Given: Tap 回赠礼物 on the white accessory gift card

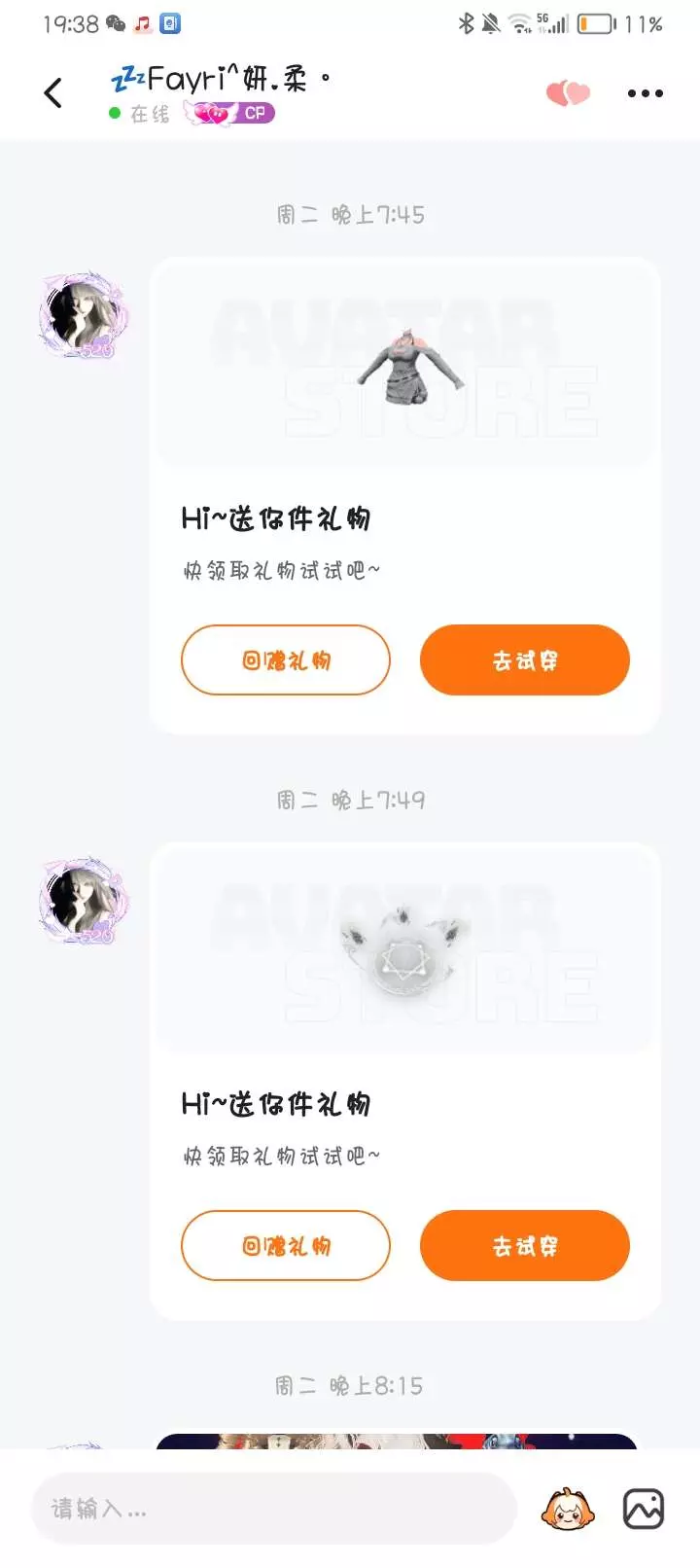Looking at the screenshot, I should [x=286, y=1246].
